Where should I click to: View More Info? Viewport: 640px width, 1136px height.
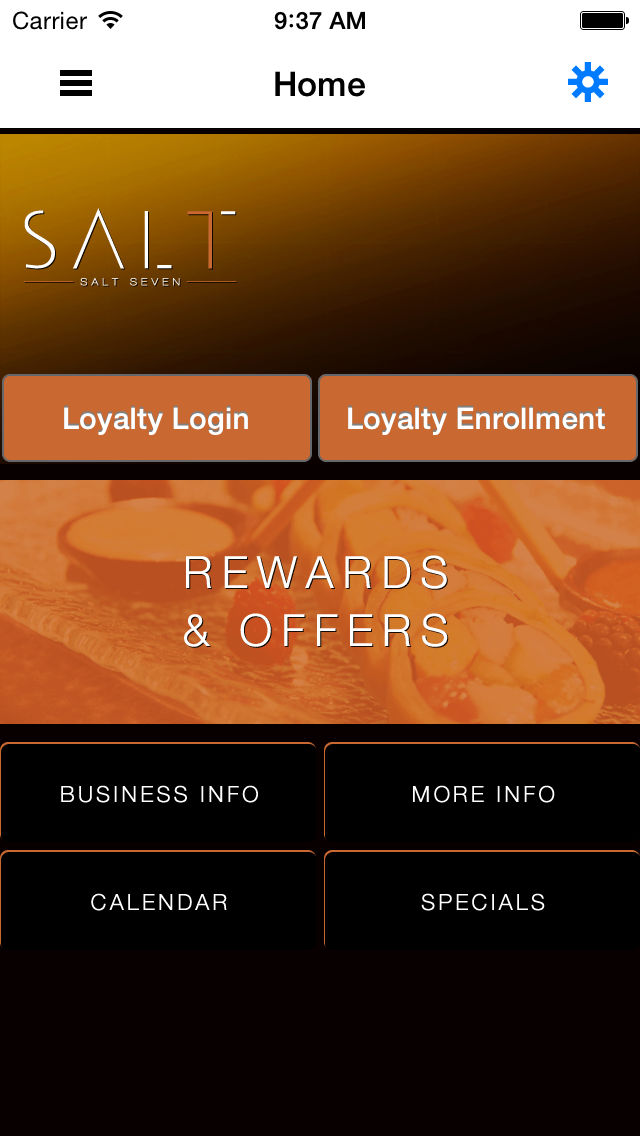(482, 794)
